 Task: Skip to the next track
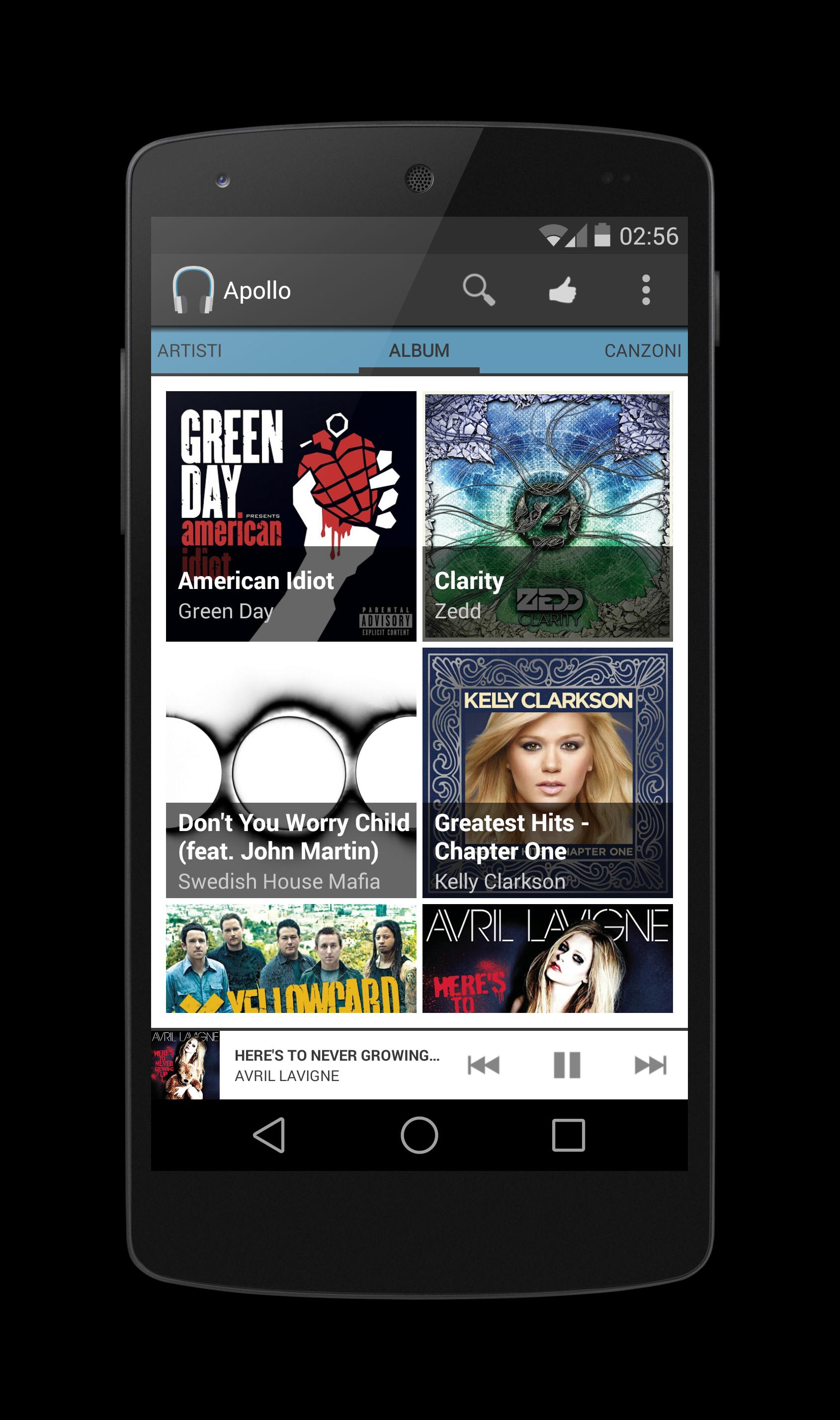coord(650,1065)
